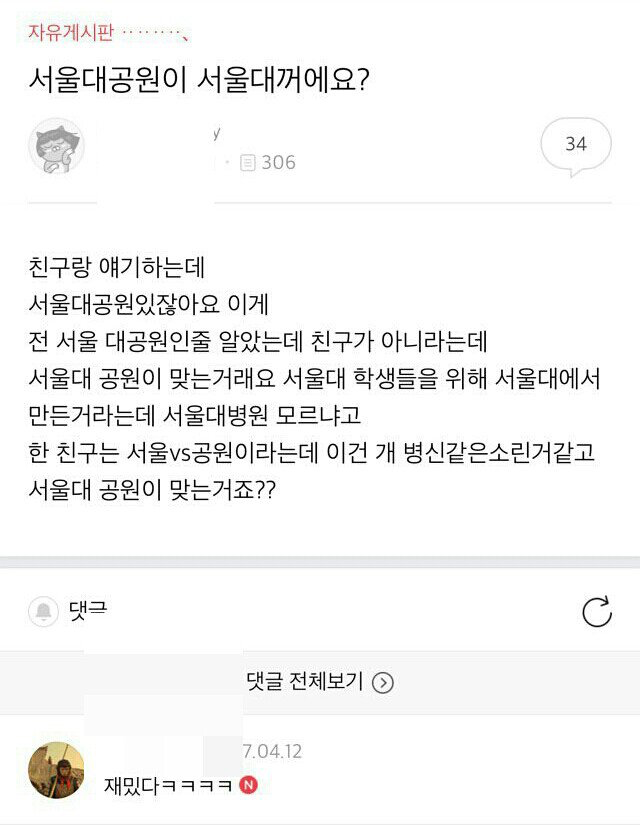
Task: Open the 34 comments bubble
Action: 575,145
